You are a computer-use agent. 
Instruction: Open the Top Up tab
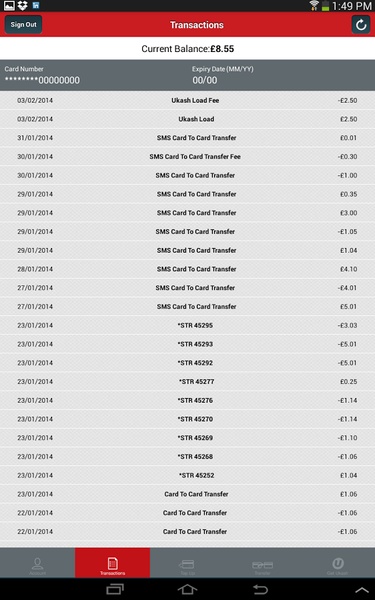click(x=188, y=563)
